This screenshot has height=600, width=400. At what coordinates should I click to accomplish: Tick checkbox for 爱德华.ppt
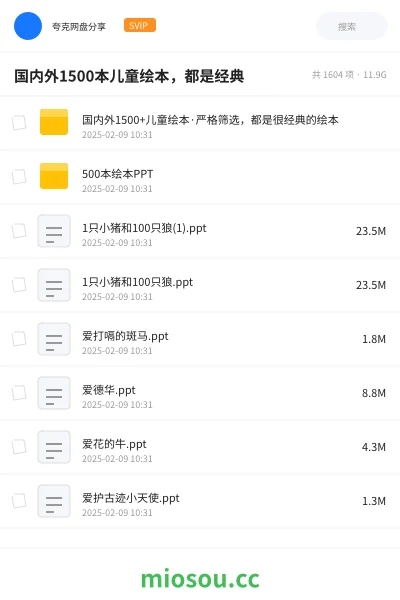pos(19,392)
